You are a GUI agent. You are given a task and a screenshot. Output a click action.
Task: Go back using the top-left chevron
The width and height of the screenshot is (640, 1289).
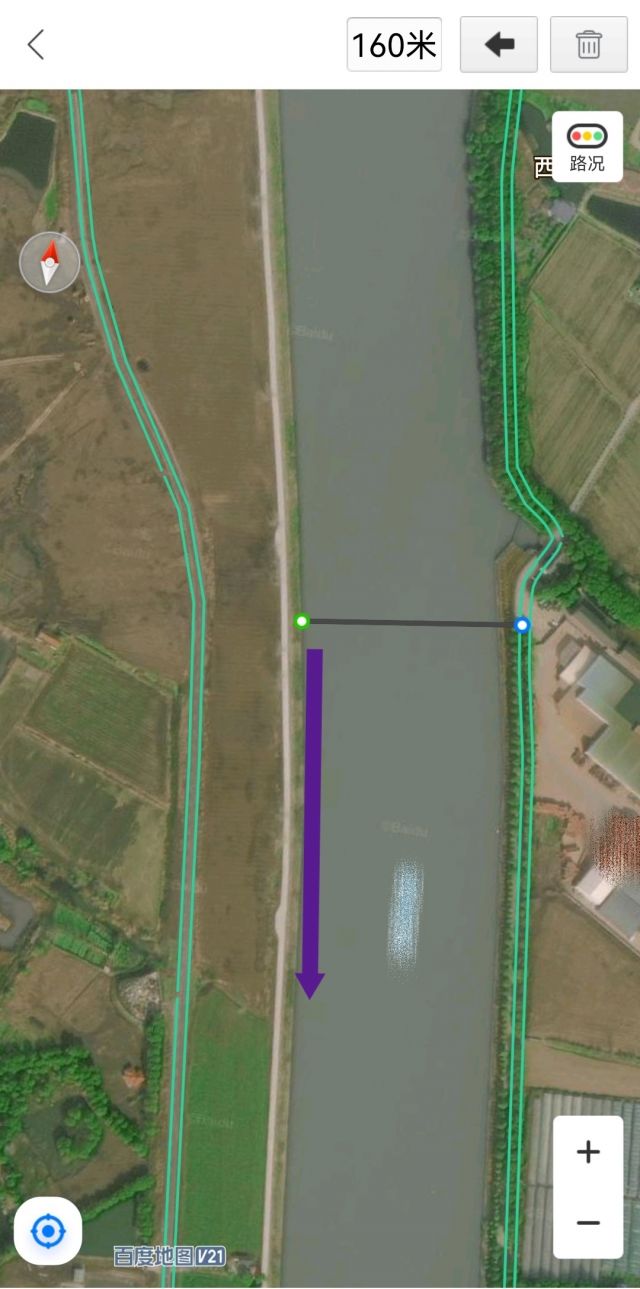click(36, 44)
